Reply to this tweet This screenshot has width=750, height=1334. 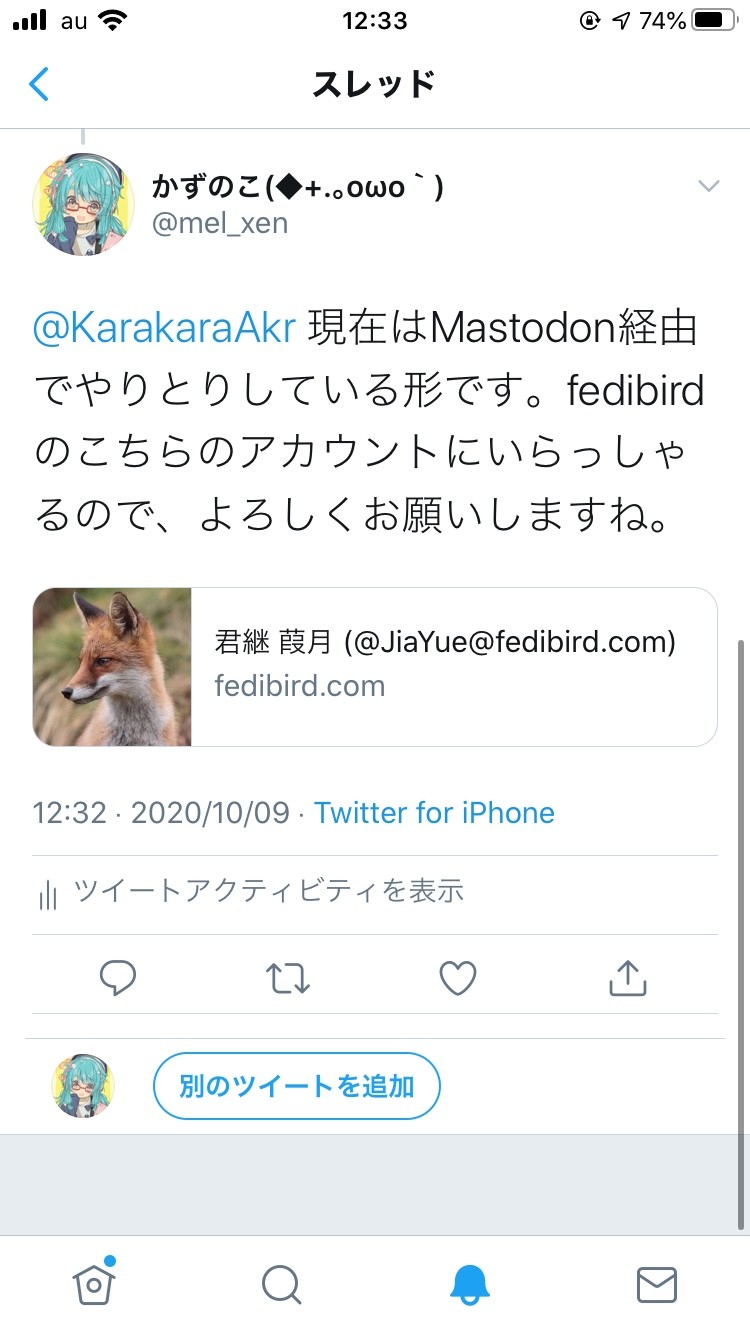coord(118,978)
